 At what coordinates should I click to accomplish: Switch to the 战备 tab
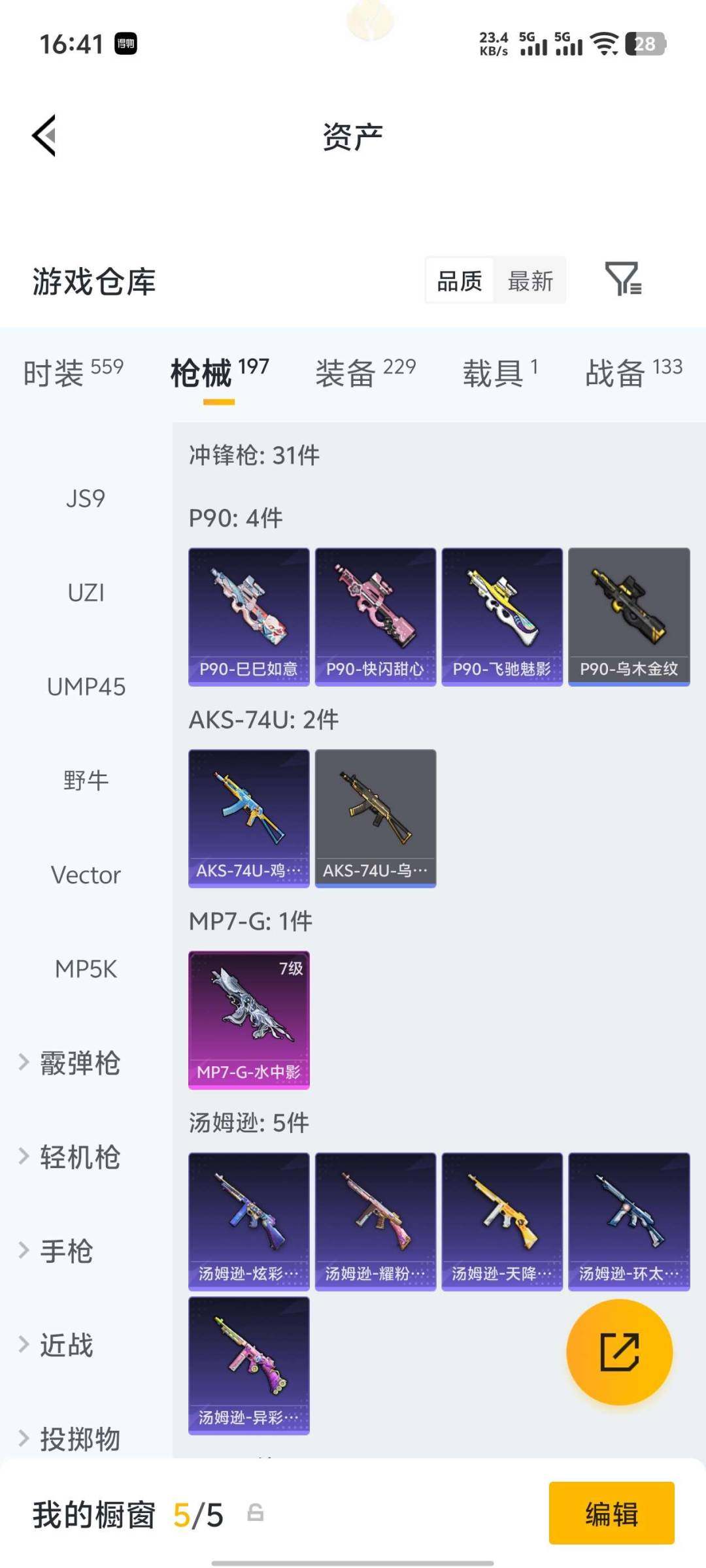coord(633,373)
